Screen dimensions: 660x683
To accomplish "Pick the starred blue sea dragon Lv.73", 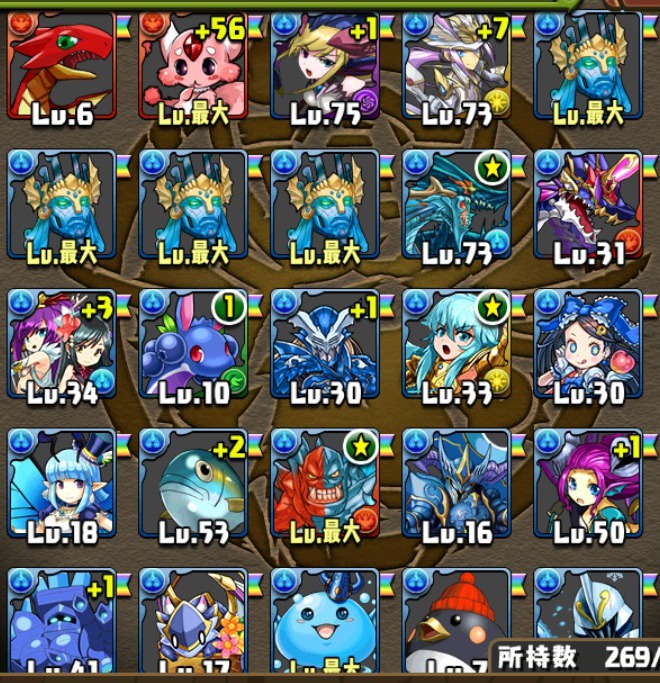I will (458, 203).
